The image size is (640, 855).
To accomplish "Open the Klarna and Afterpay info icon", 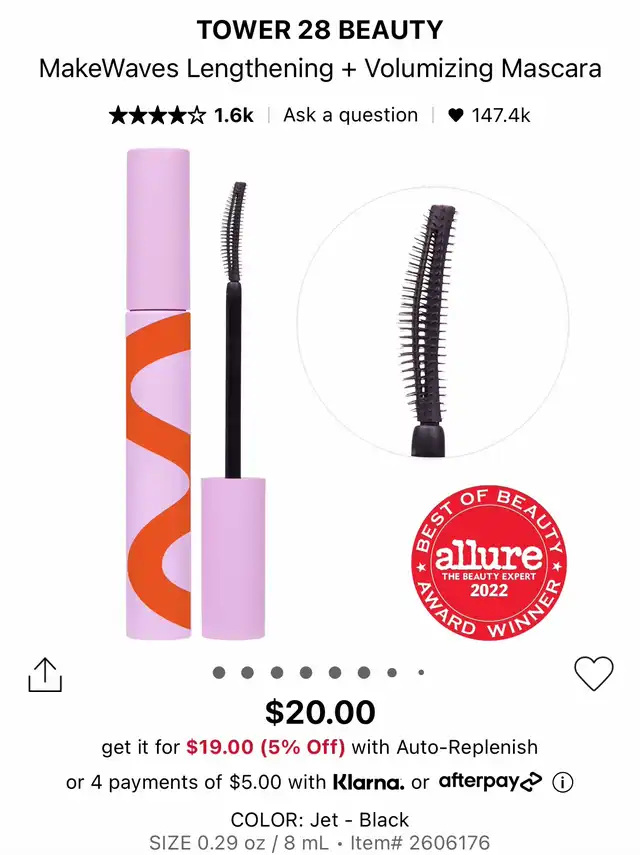I will 564,782.
